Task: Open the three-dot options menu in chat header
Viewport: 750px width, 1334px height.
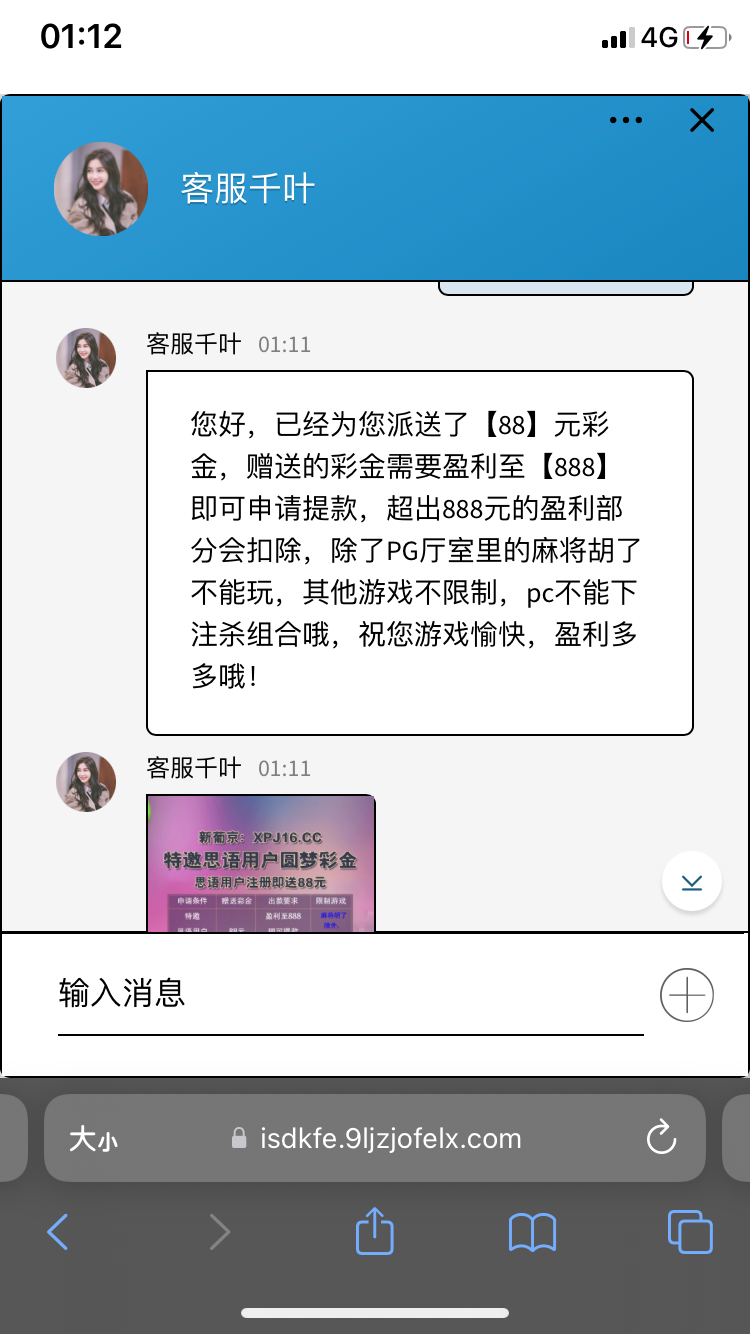Action: point(625,120)
